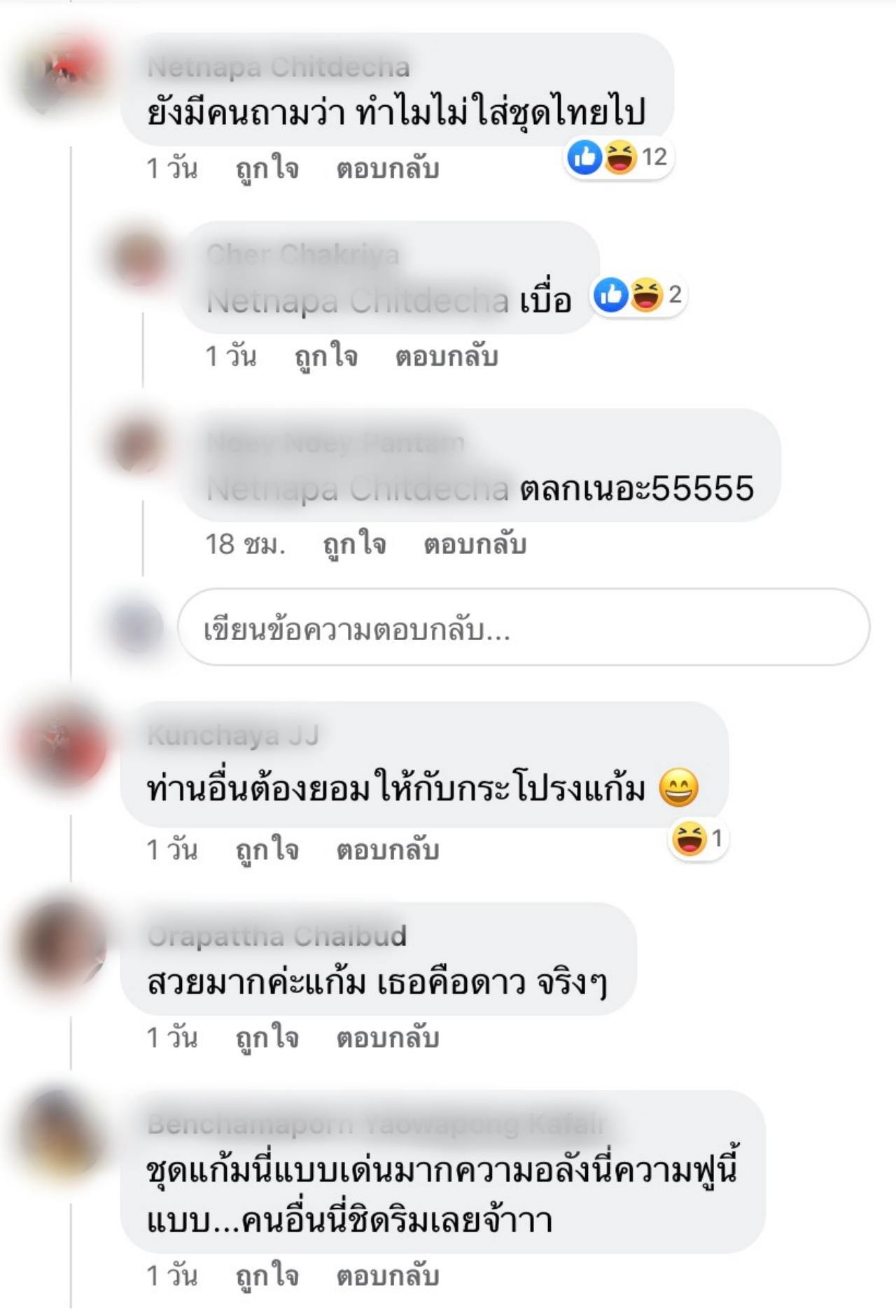Image resolution: width=896 pixels, height=1316 pixels.
Task: Like the เบื่อ reply
Action: (x=325, y=356)
